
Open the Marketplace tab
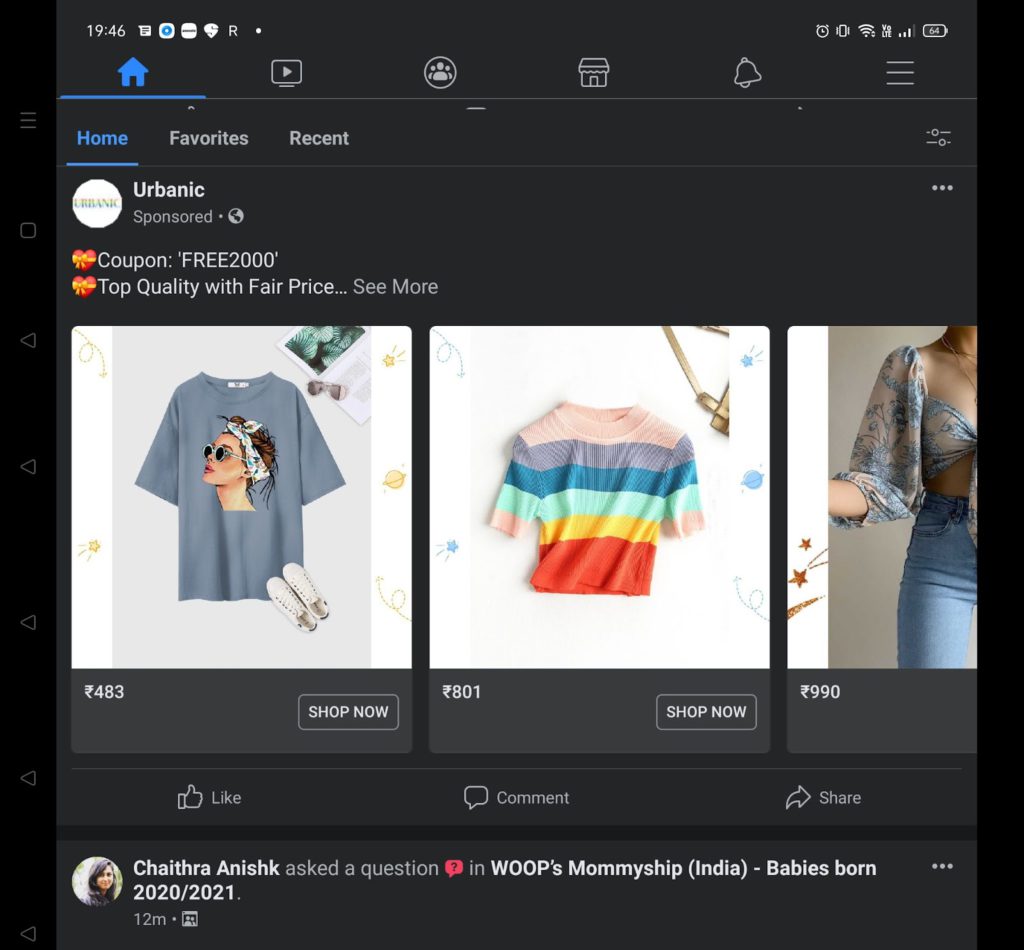click(594, 73)
